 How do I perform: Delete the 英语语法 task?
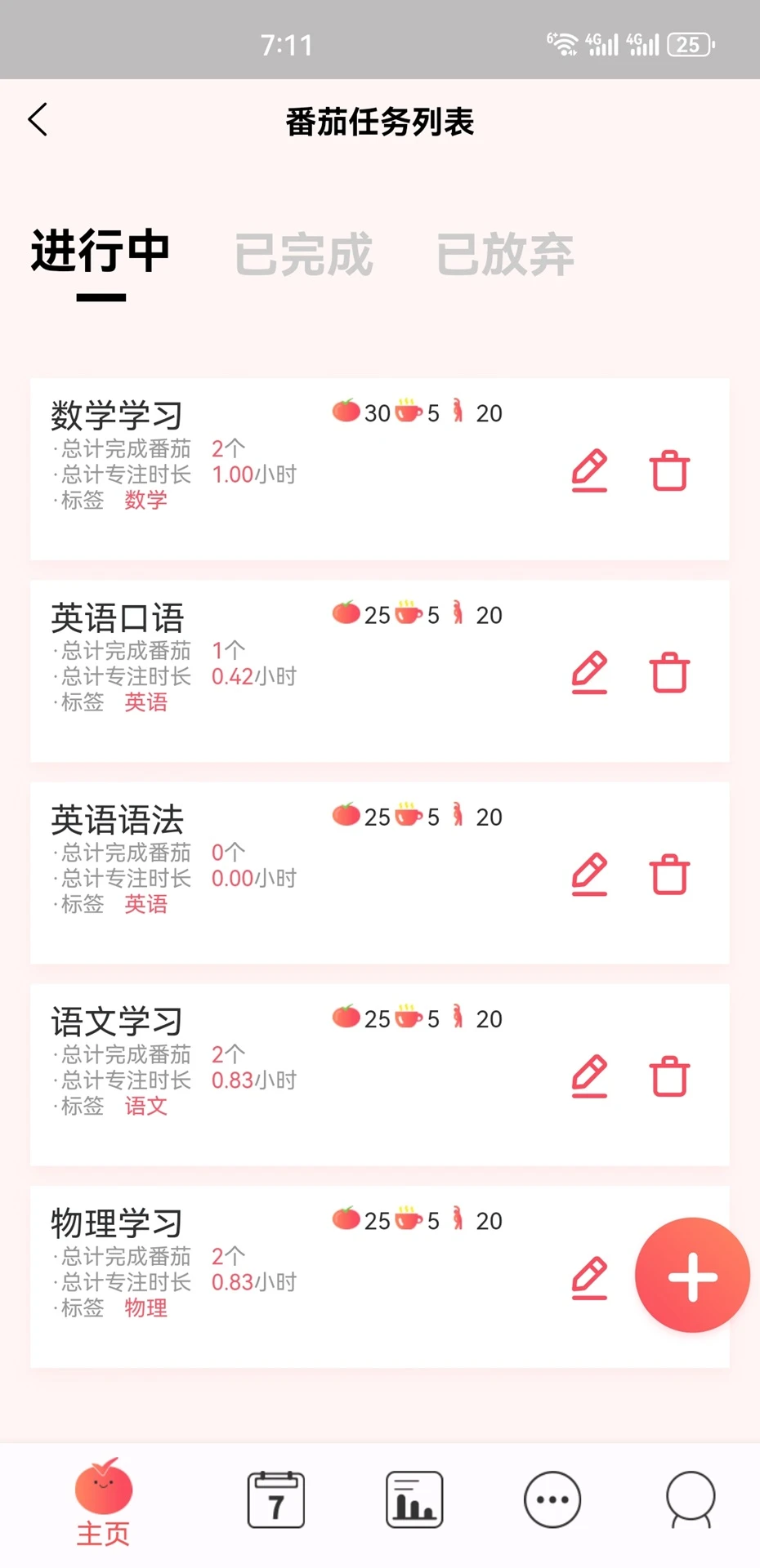(669, 874)
